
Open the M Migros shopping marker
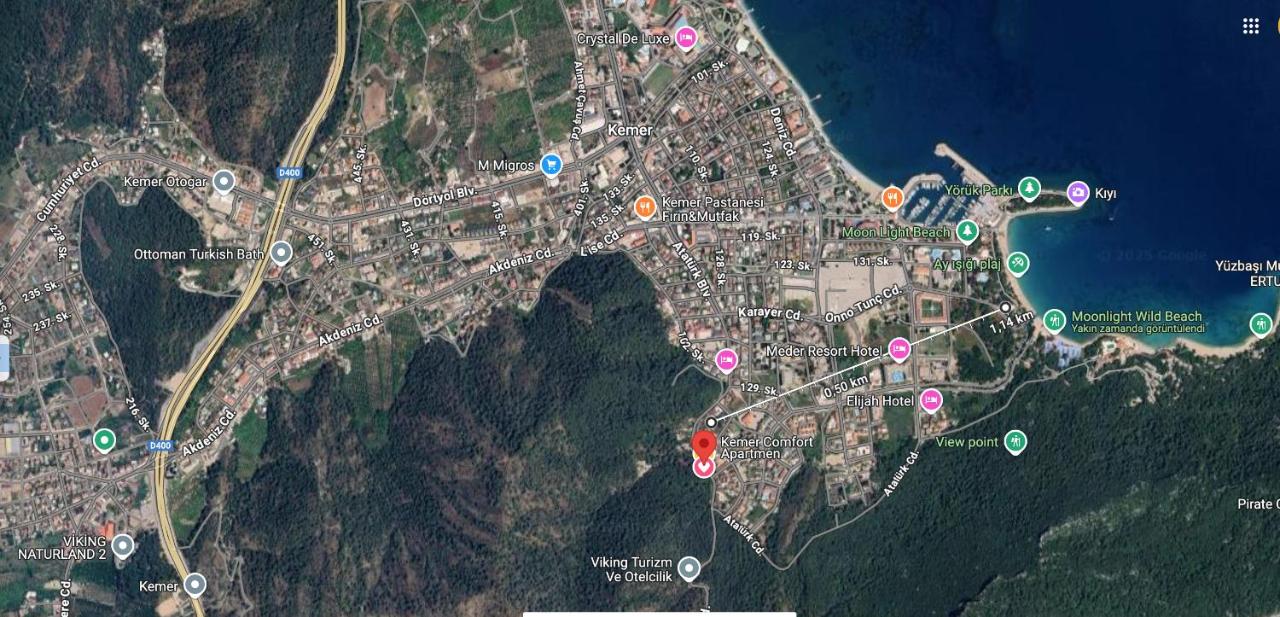point(550,165)
